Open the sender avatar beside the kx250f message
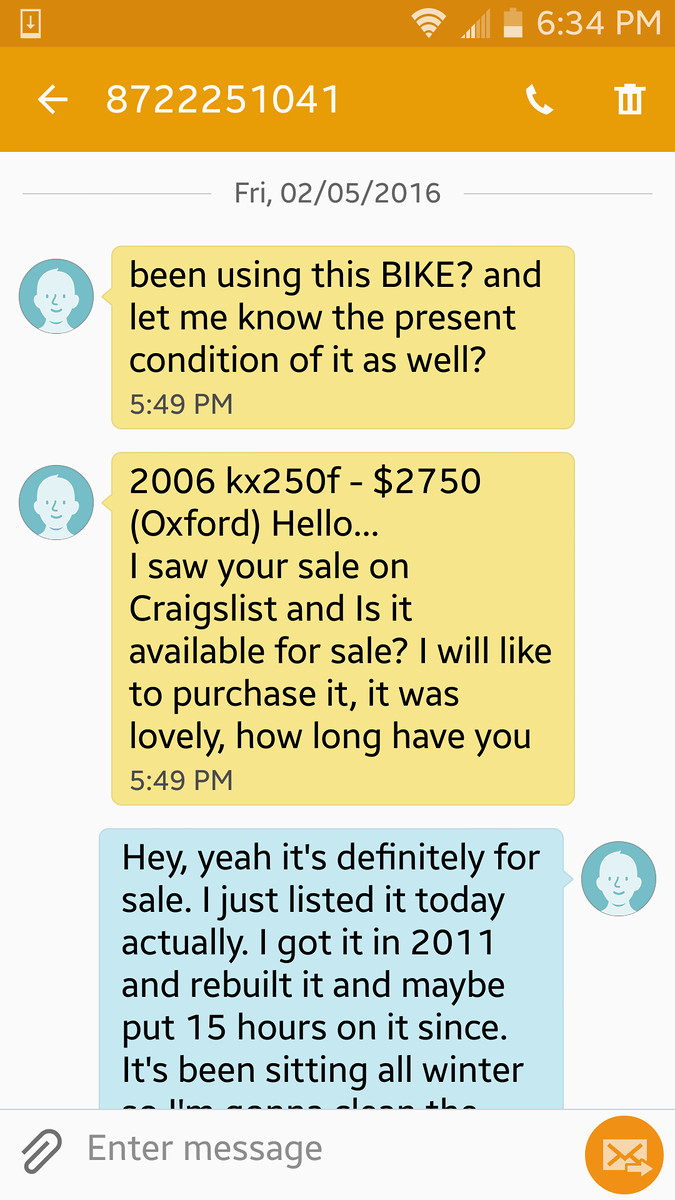The width and height of the screenshot is (675, 1200). tap(57, 502)
